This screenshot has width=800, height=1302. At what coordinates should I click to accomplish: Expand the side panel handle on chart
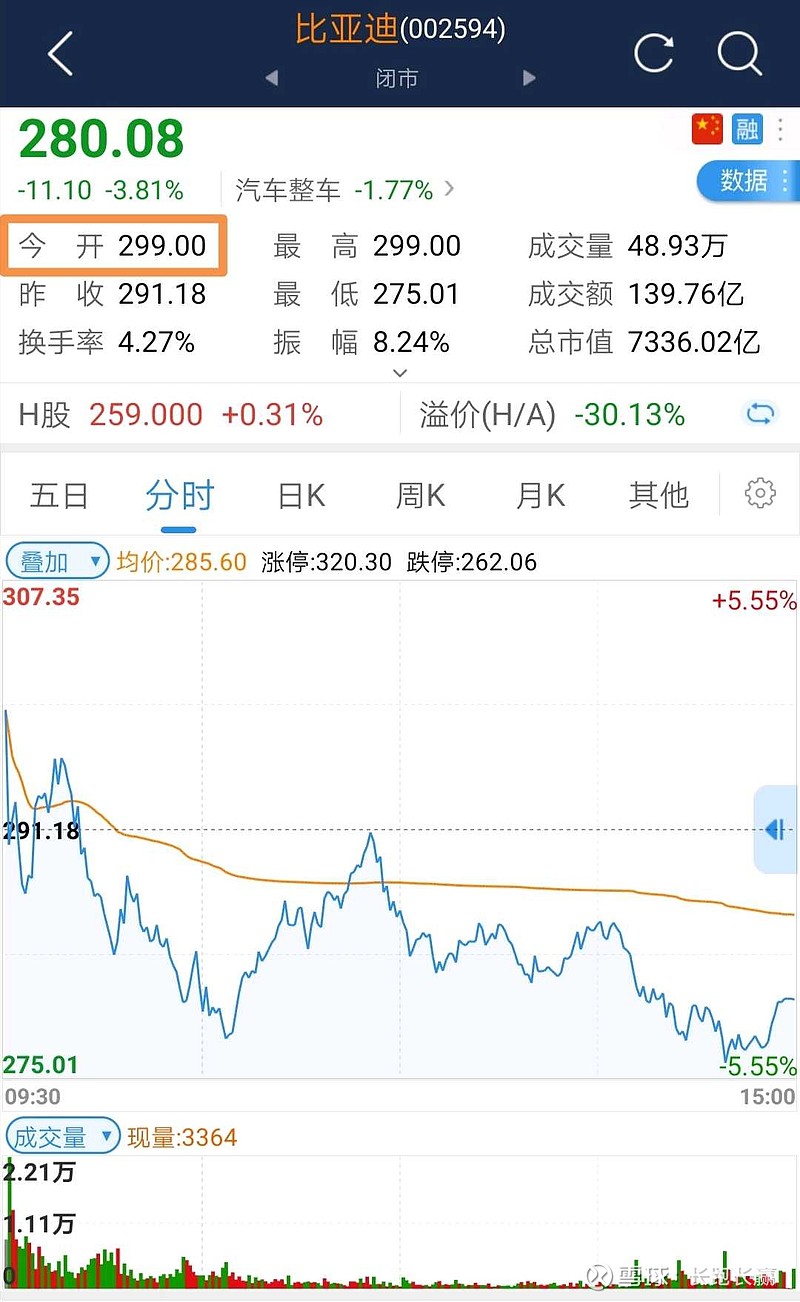[x=775, y=829]
